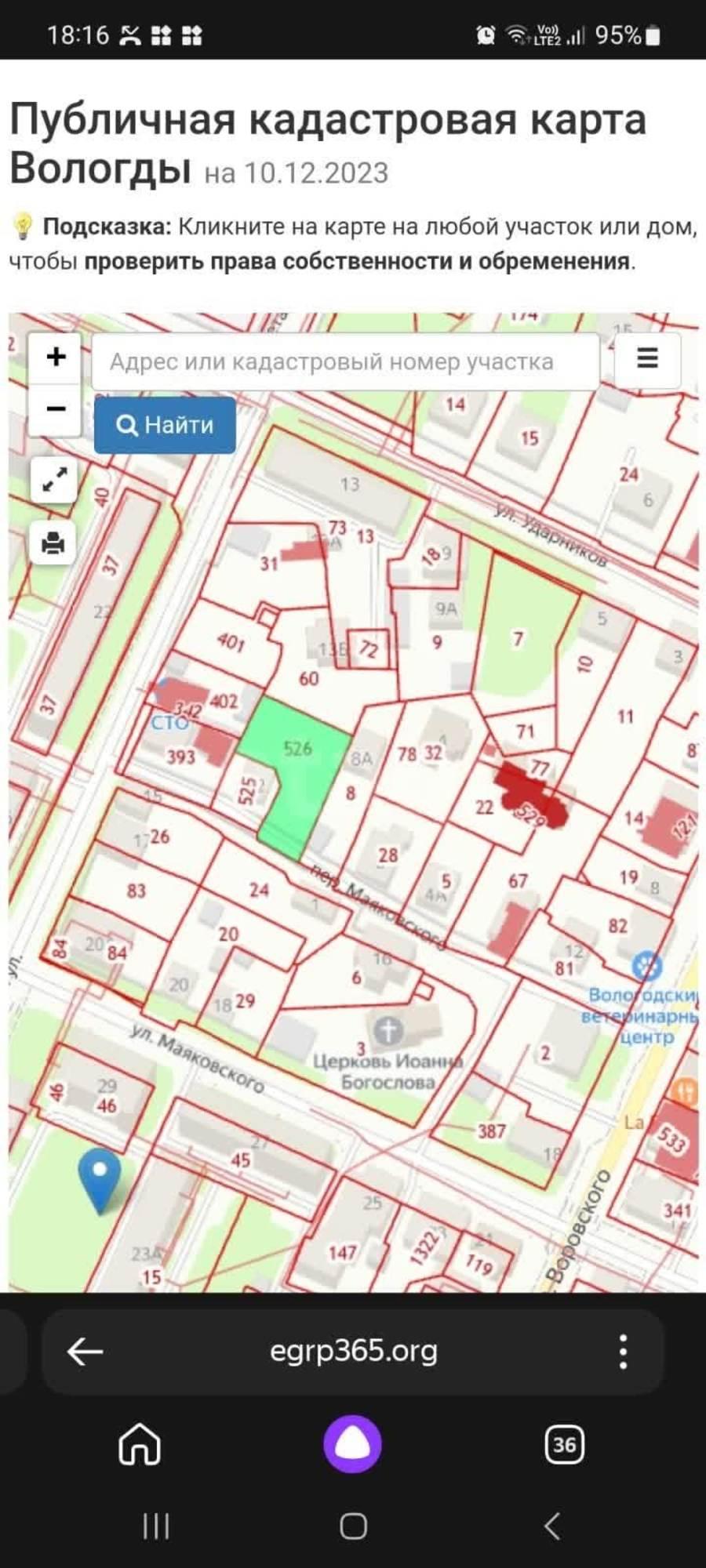Open the browser home page
The width and height of the screenshot is (706, 1568).
140,1444
